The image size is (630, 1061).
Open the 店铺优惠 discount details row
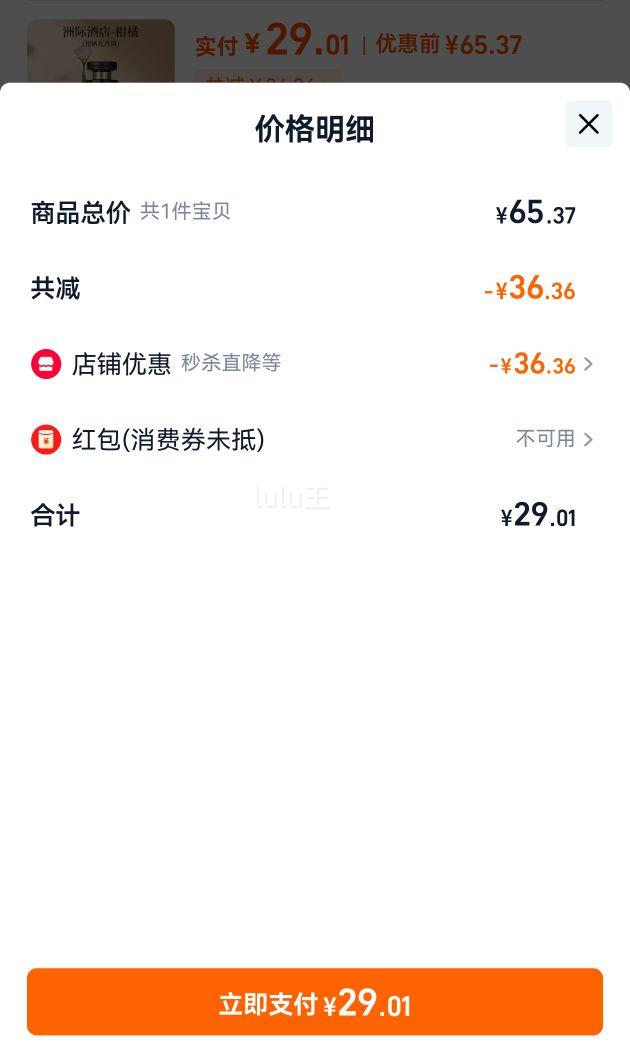tap(313, 364)
